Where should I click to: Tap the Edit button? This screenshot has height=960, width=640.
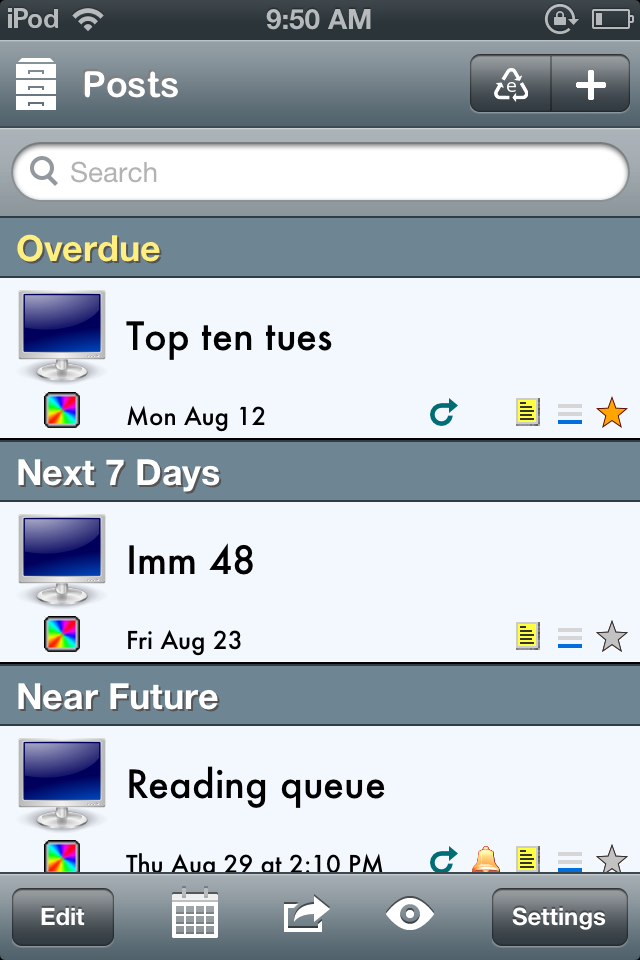coord(63,917)
